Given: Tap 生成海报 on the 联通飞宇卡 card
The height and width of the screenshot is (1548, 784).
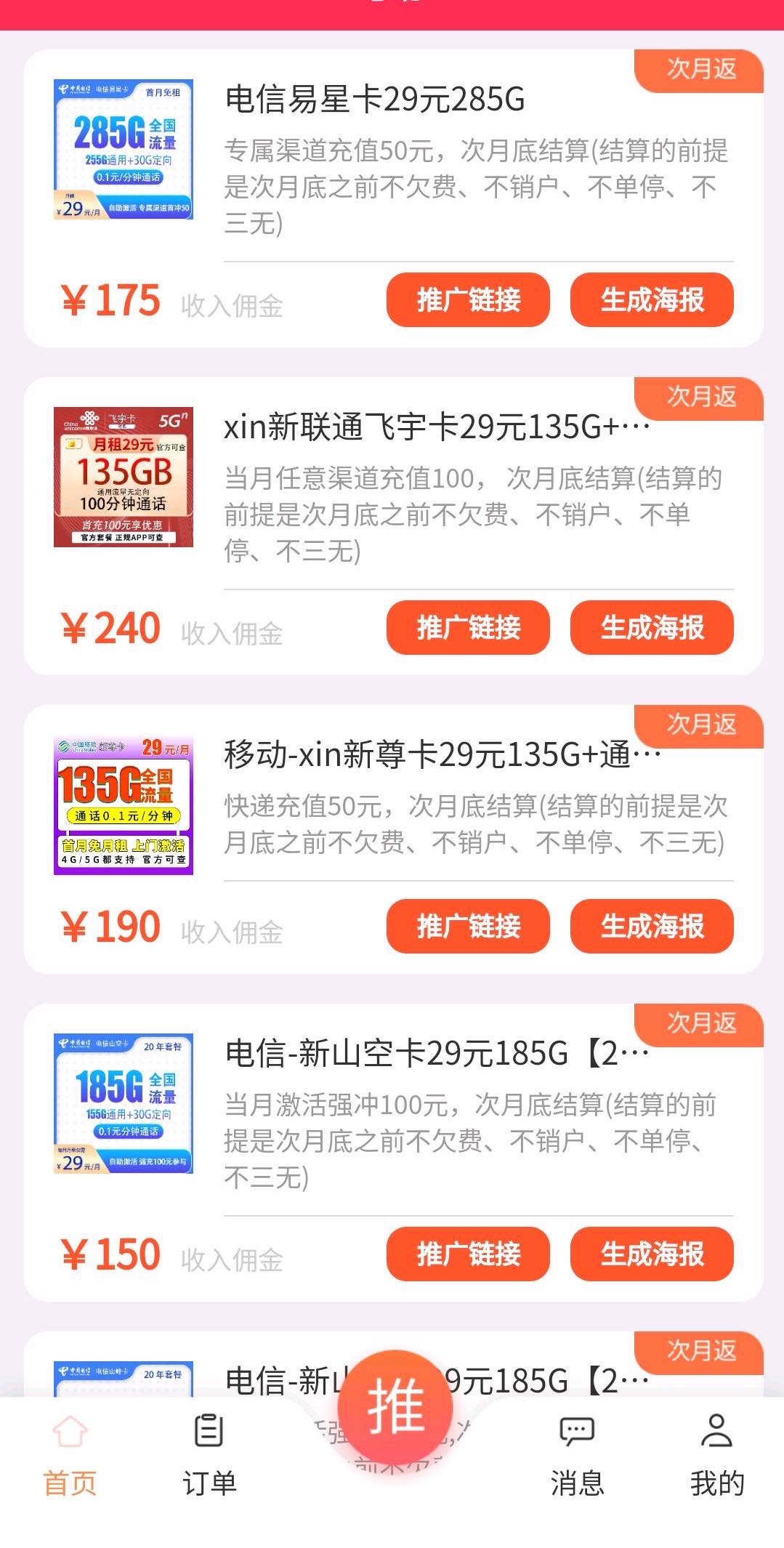Looking at the screenshot, I should tap(652, 628).
